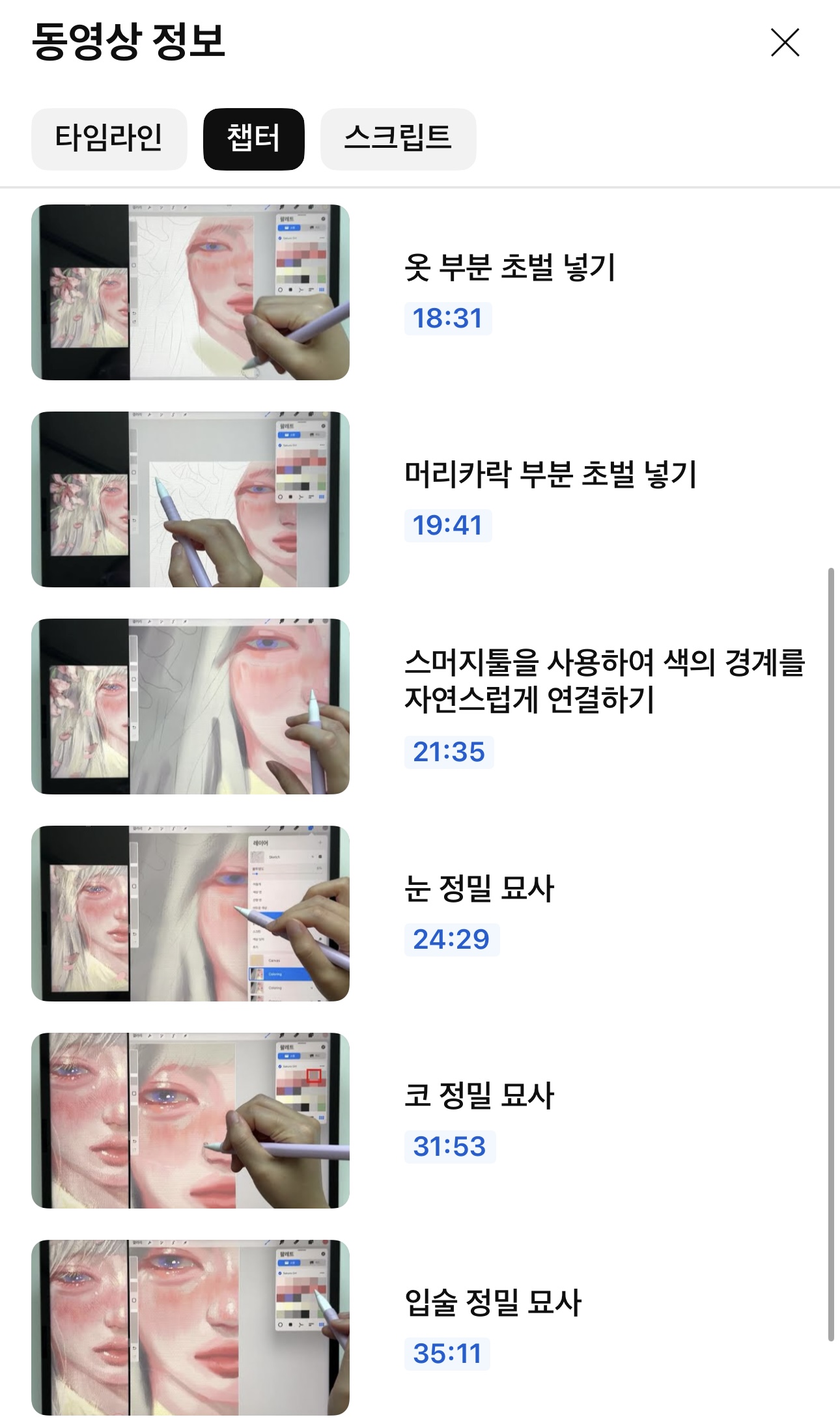This screenshot has height=1428, width=840.
Task: Open the 눈 정밀 묘사 chapter thumbnail
Action: (x=190, y=914)
